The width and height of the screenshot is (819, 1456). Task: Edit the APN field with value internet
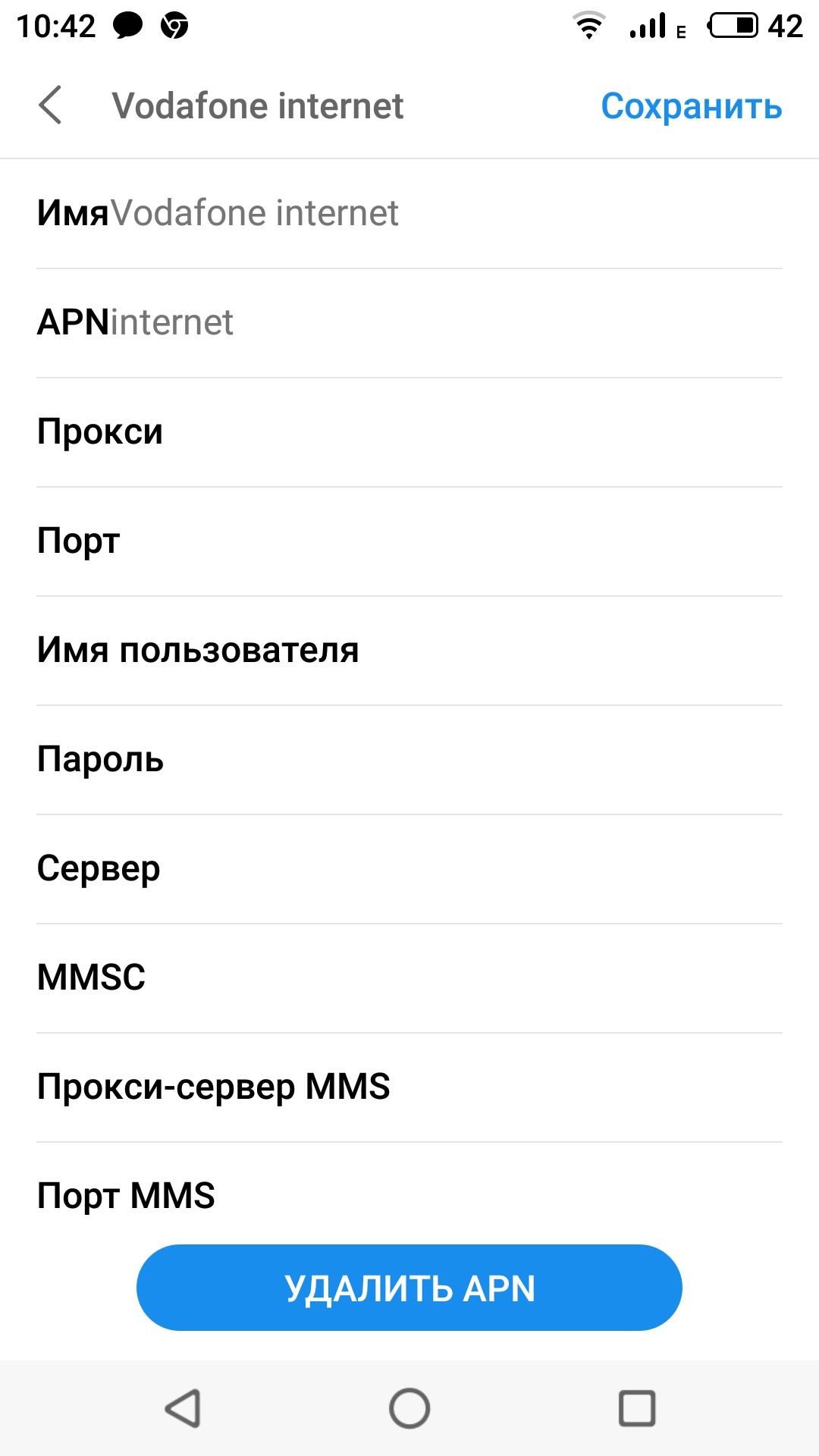pyautogui.click(x=409, y=323)
